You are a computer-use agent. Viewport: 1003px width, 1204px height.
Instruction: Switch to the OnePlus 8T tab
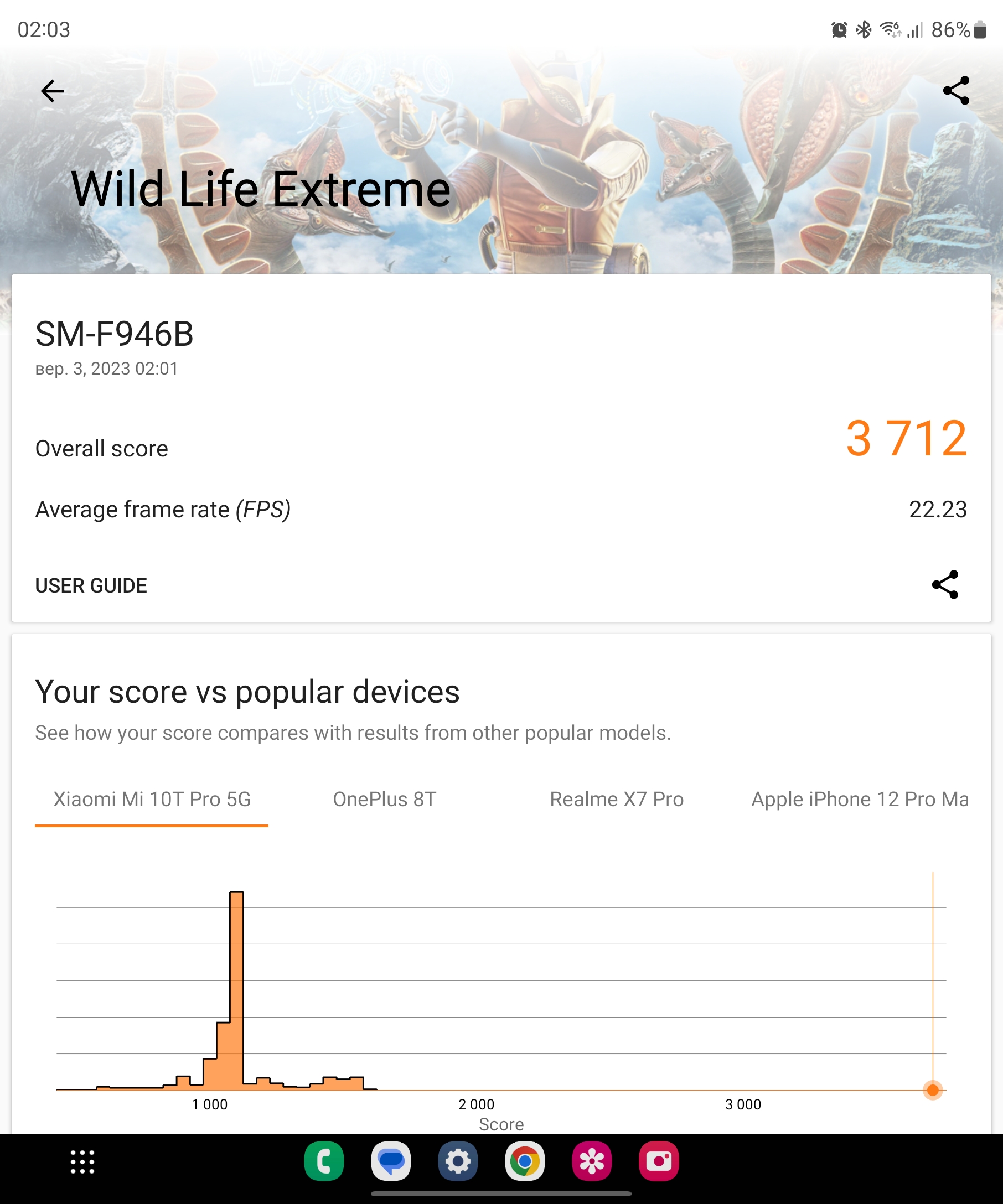coord(384,799)
